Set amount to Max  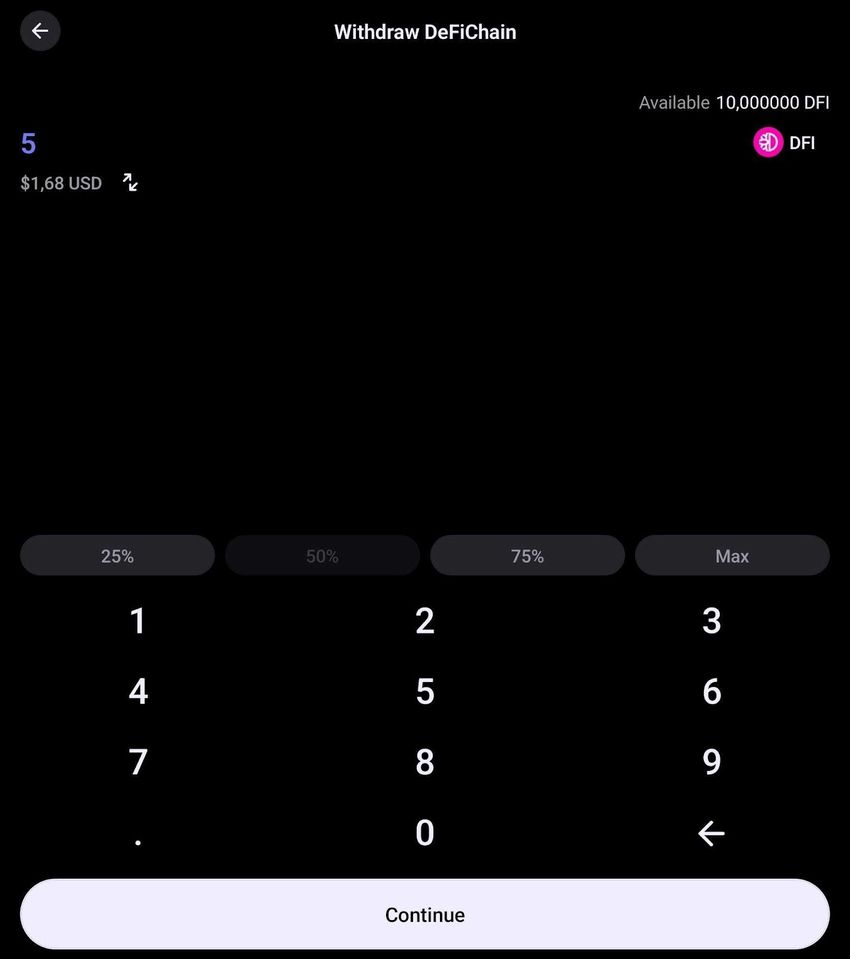732,556
